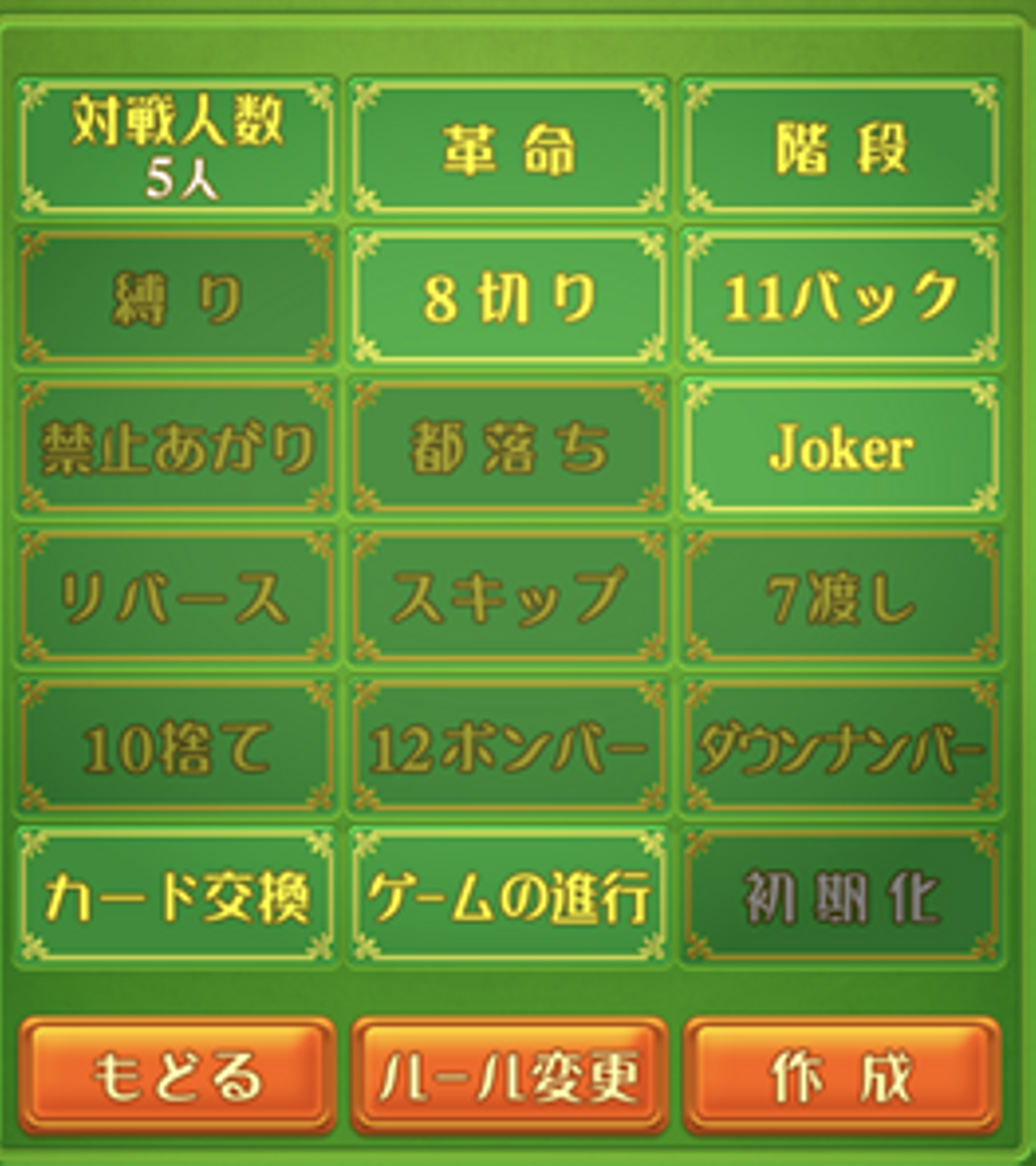Toggle the 階段 rule
Image resolution: width=1036 pixels, height=1166 pixels.
coord(841,148)
